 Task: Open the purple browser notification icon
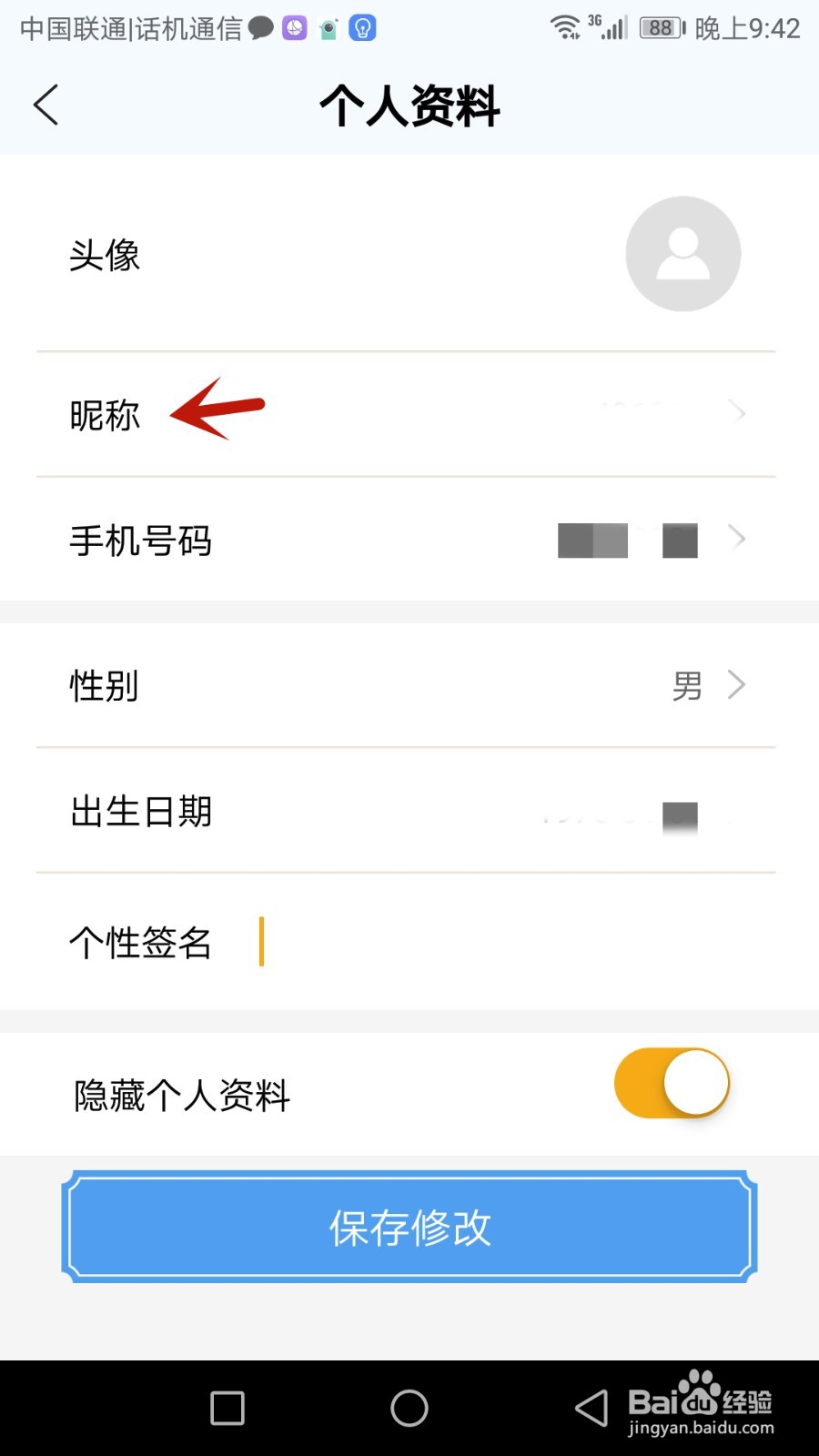pos(295,27)
